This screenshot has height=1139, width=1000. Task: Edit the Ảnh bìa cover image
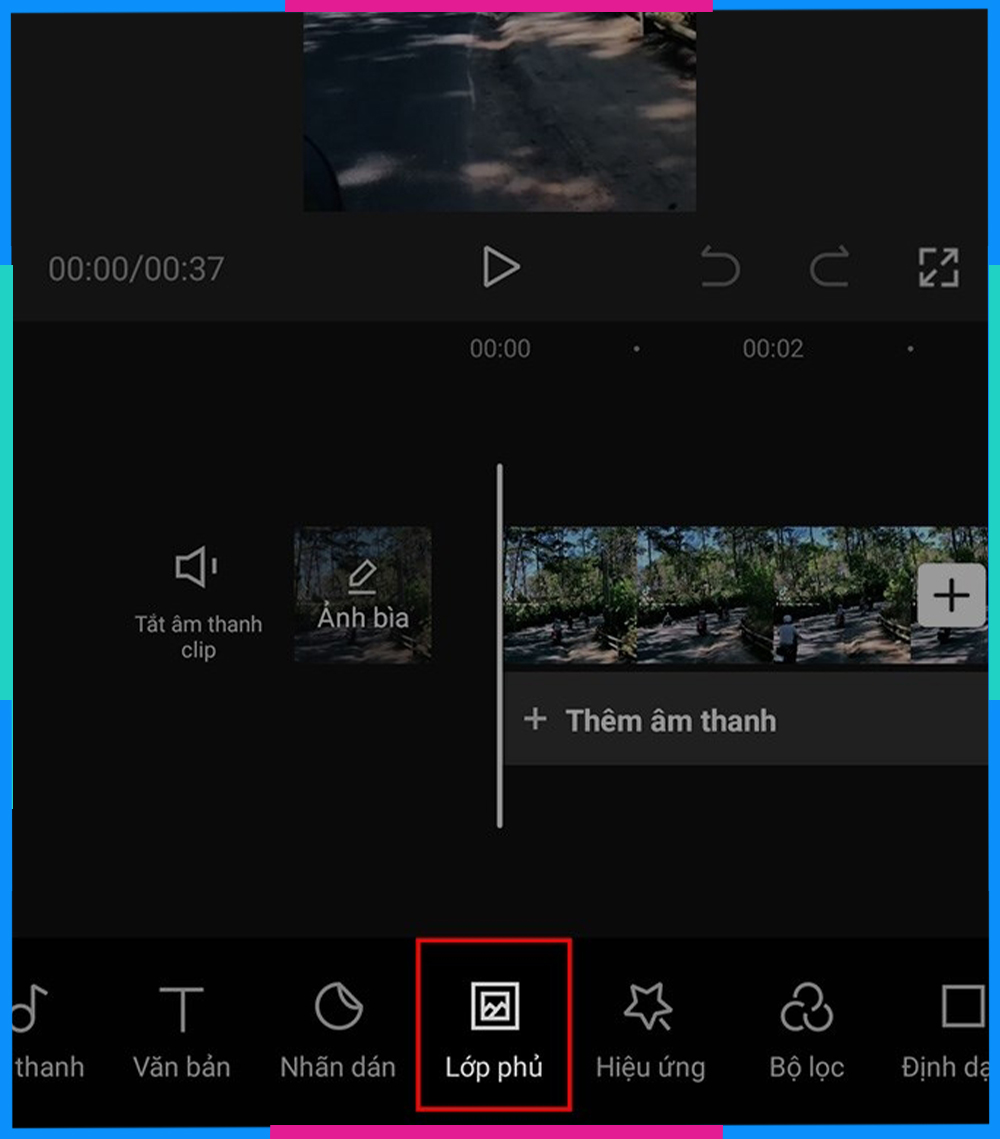(x=363, y=595)
